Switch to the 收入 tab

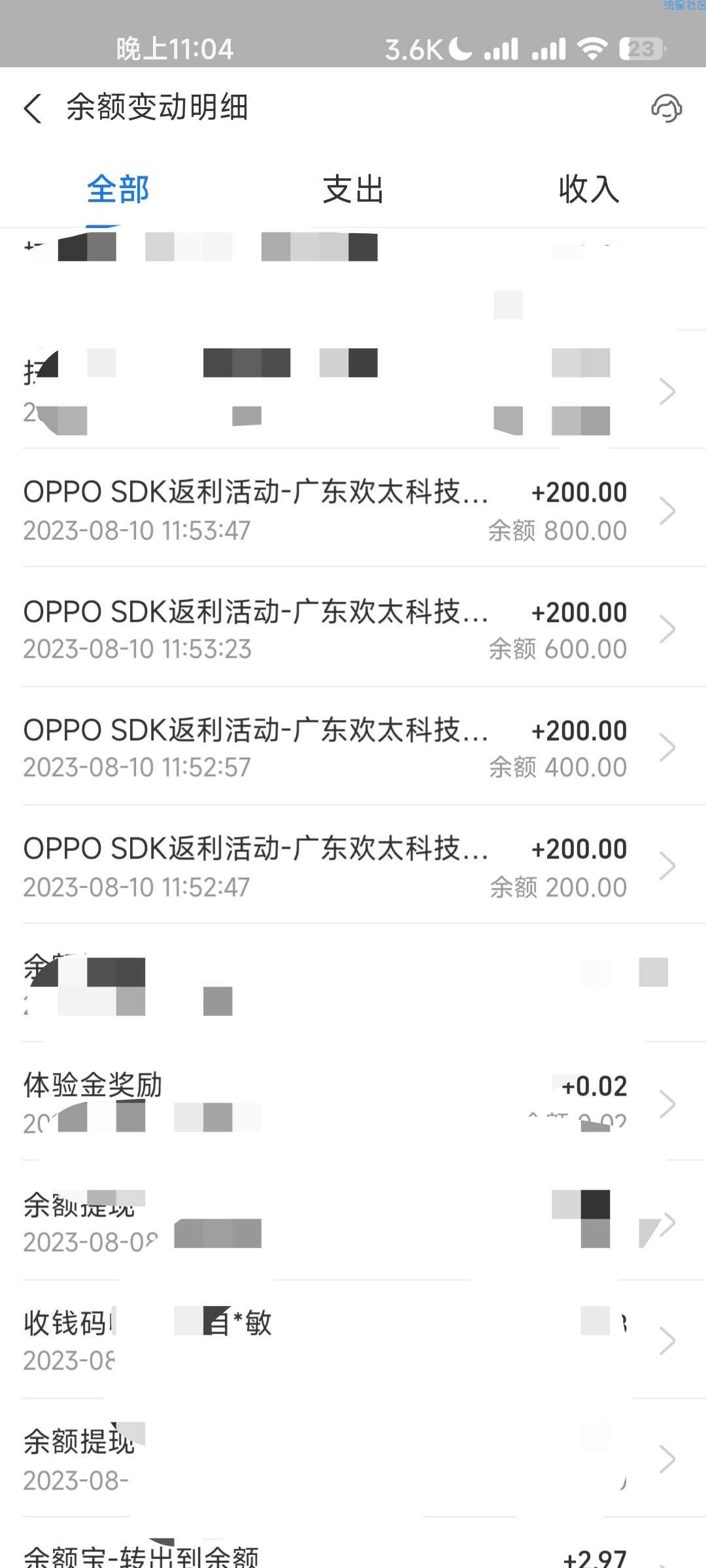point(588,189)
